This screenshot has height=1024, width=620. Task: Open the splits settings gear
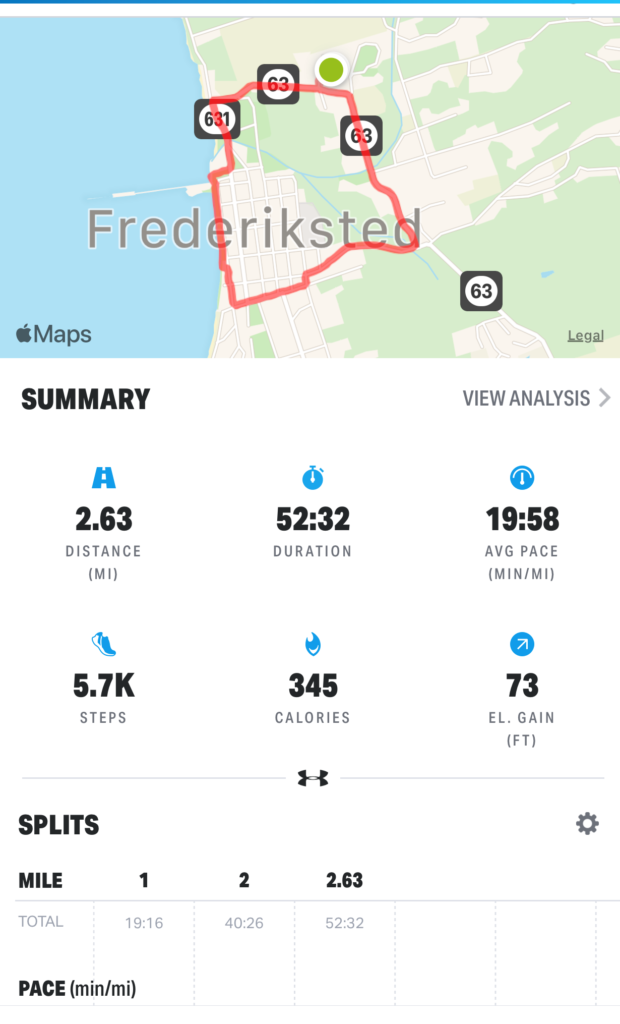click(x=587, y=824)
